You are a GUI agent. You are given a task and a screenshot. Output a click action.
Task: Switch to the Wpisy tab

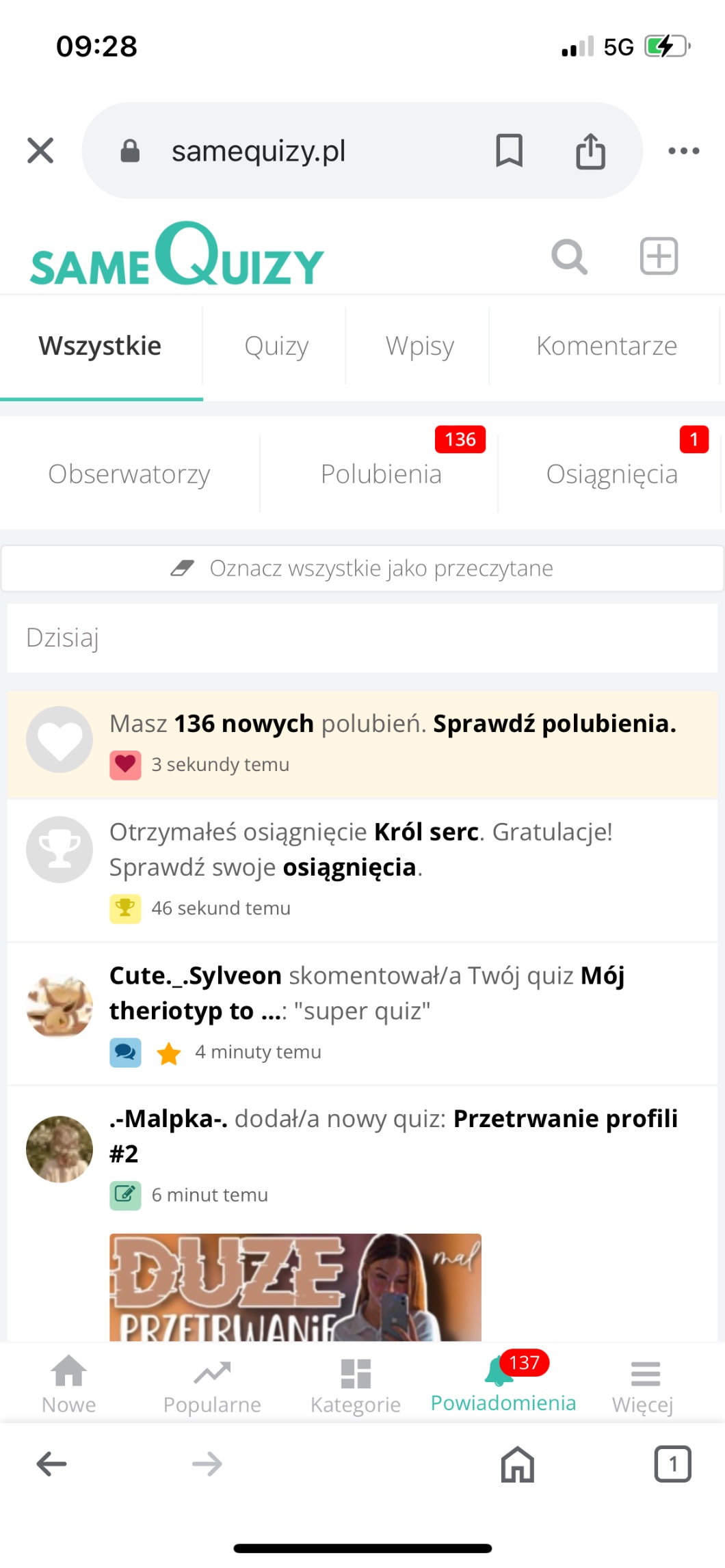click(x=419, y=347)
